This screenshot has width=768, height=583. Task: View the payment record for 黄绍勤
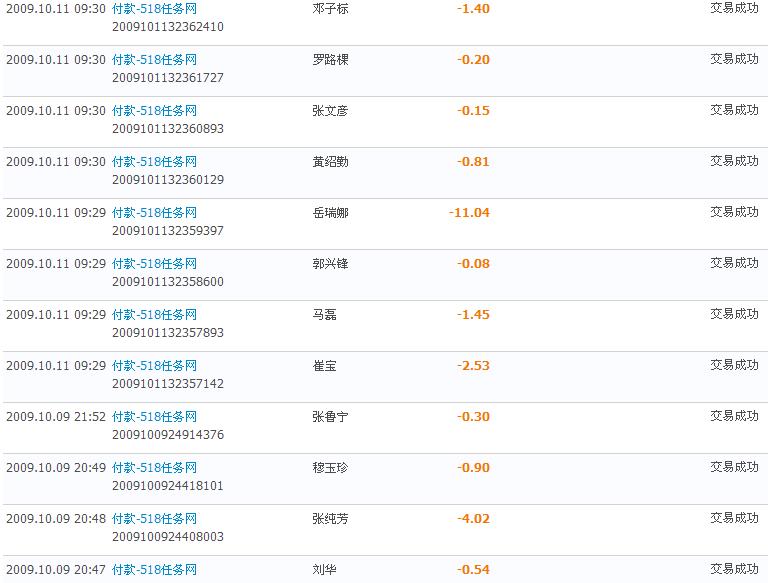154,162
